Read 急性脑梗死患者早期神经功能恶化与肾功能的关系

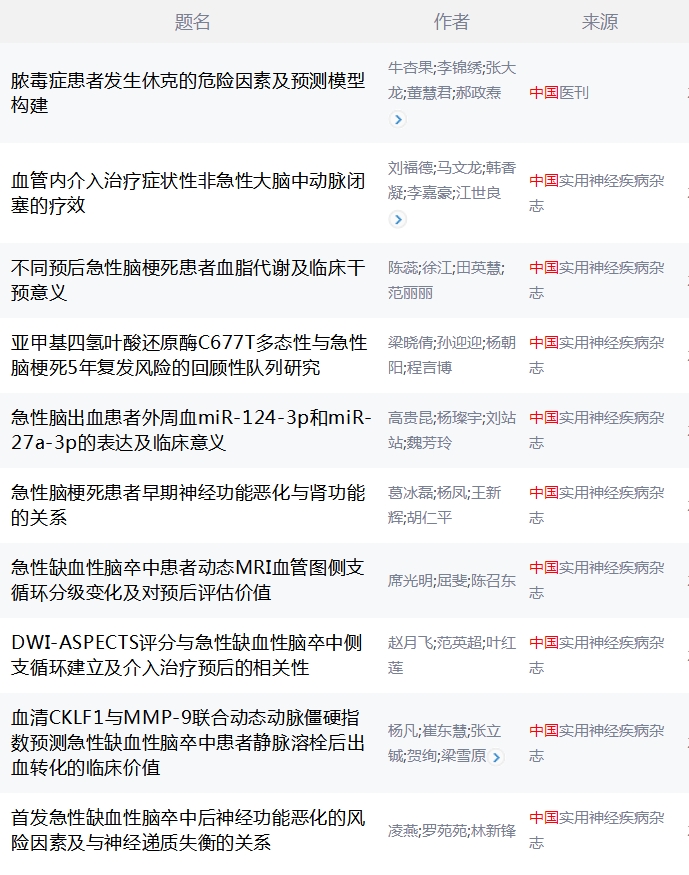[x=188, y=505]
